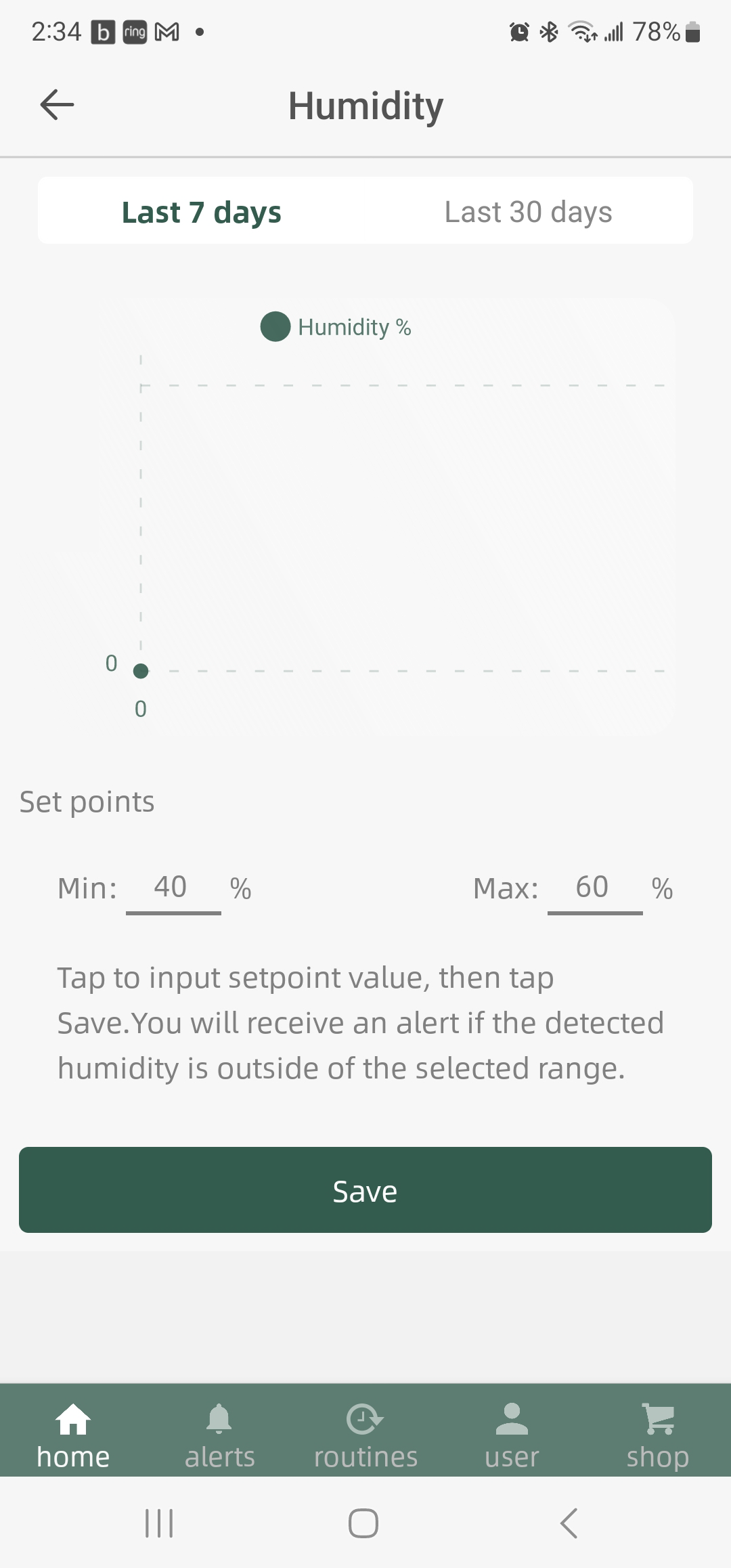The height and width of the screenshot is (1568, 731).
Task: Tap the system back button
Action: (x=569, y=1523)
